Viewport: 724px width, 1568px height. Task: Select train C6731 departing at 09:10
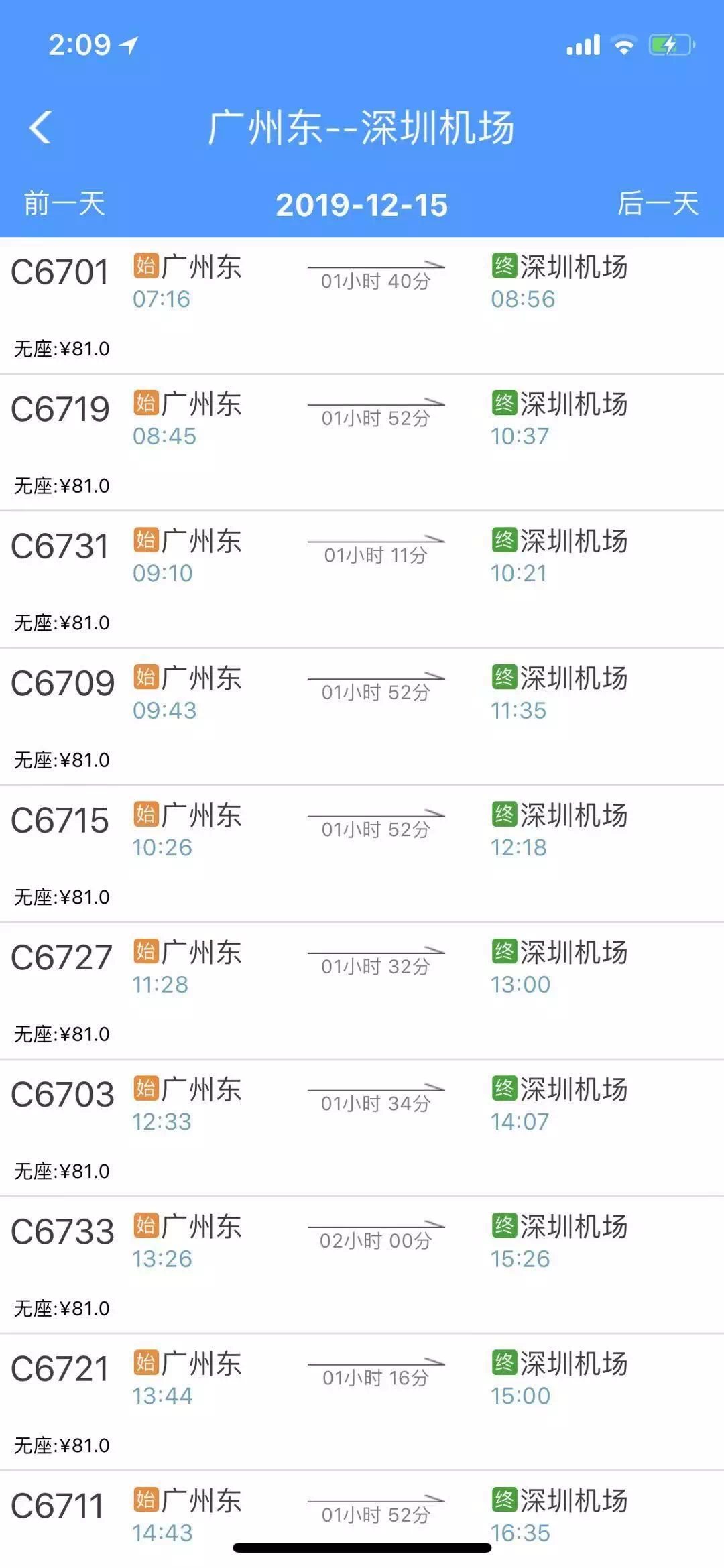tap(362, 579)
